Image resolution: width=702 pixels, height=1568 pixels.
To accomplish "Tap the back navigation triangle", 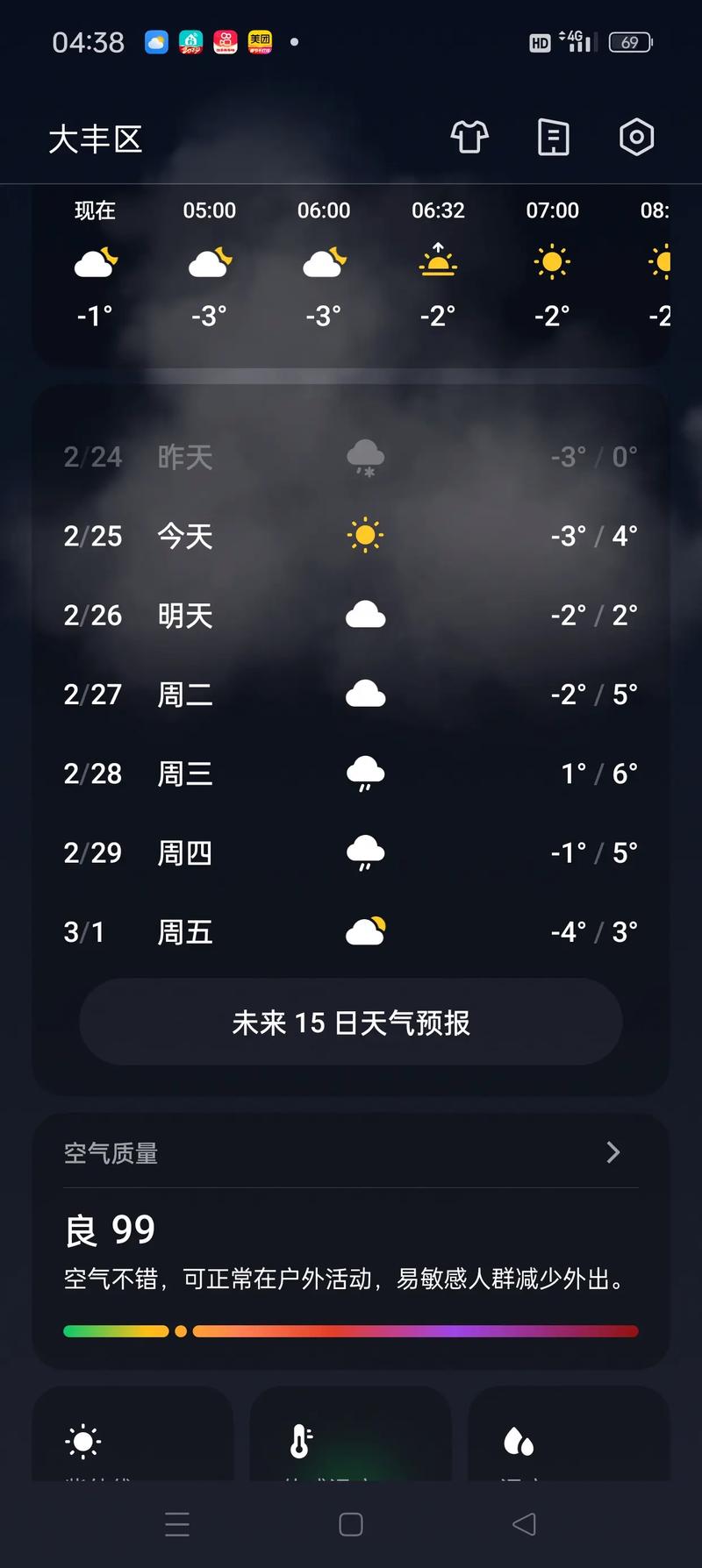I will tap(524, 1525).
